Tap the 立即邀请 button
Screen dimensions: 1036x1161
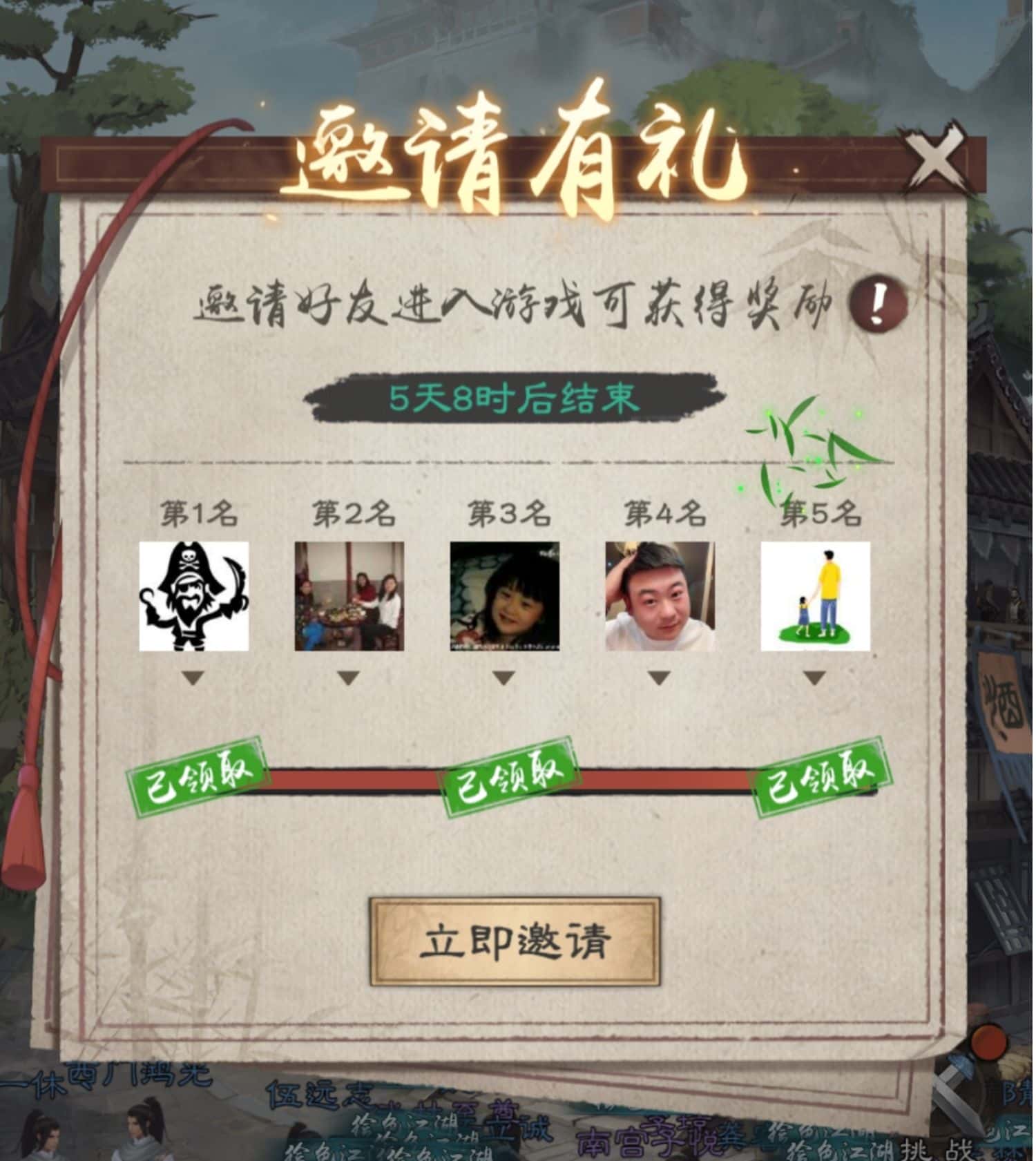(x=515, y=942)
